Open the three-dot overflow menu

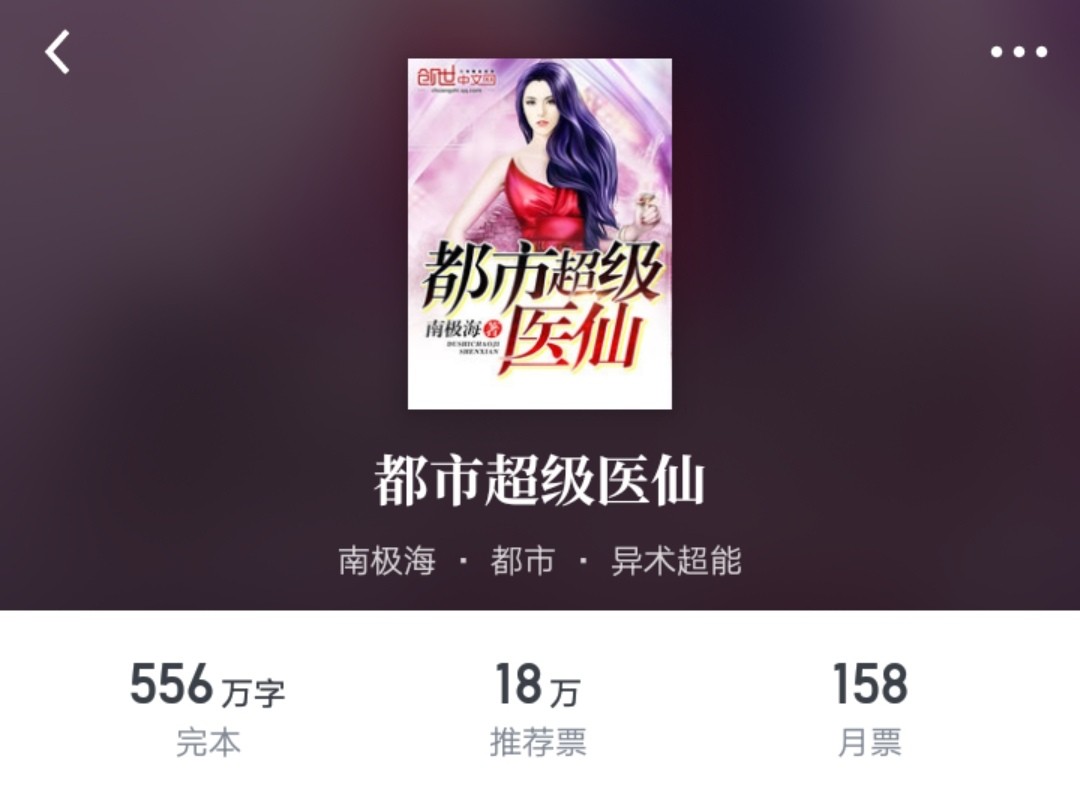pos(1019,52)
